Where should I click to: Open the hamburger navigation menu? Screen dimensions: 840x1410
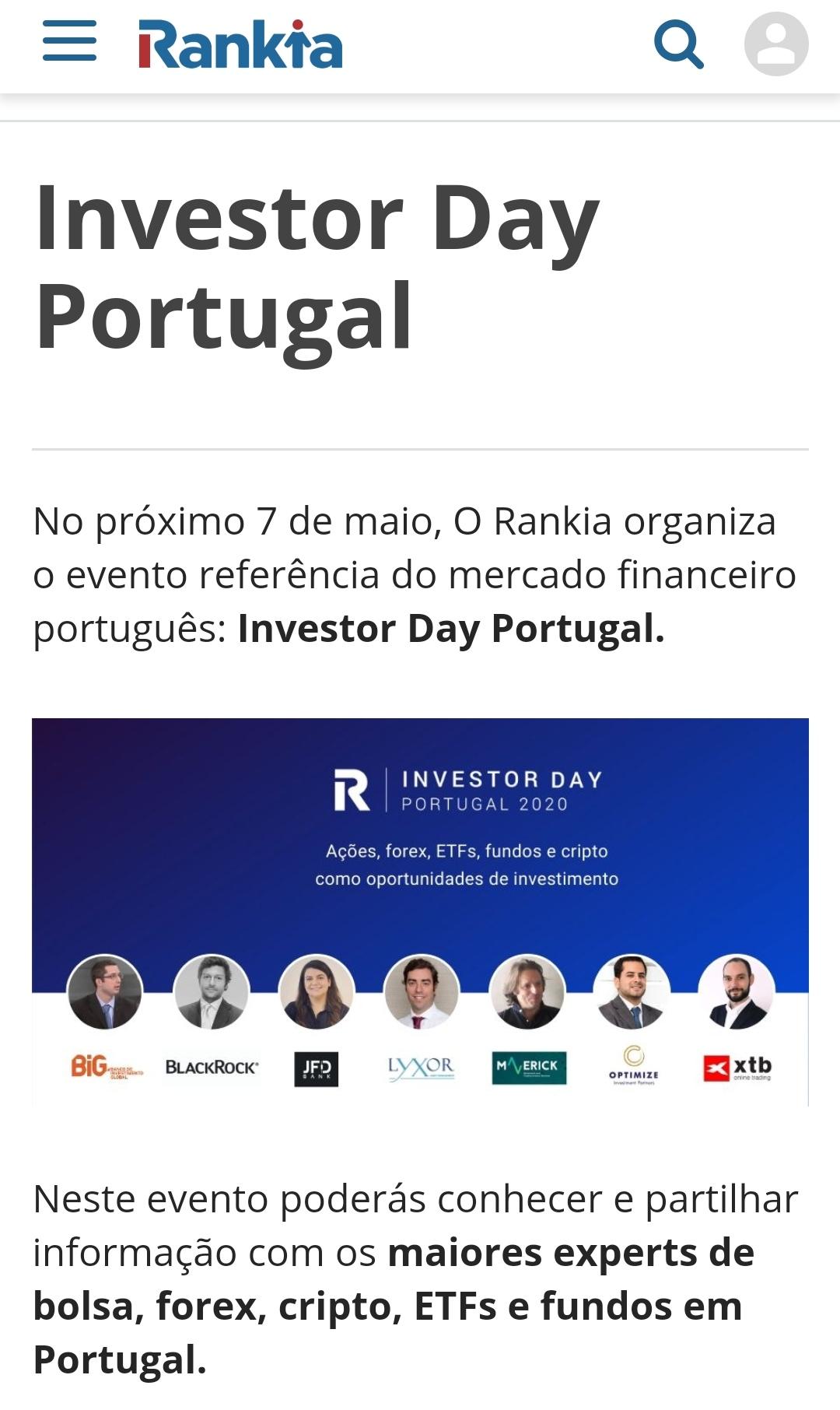(69, 42)
